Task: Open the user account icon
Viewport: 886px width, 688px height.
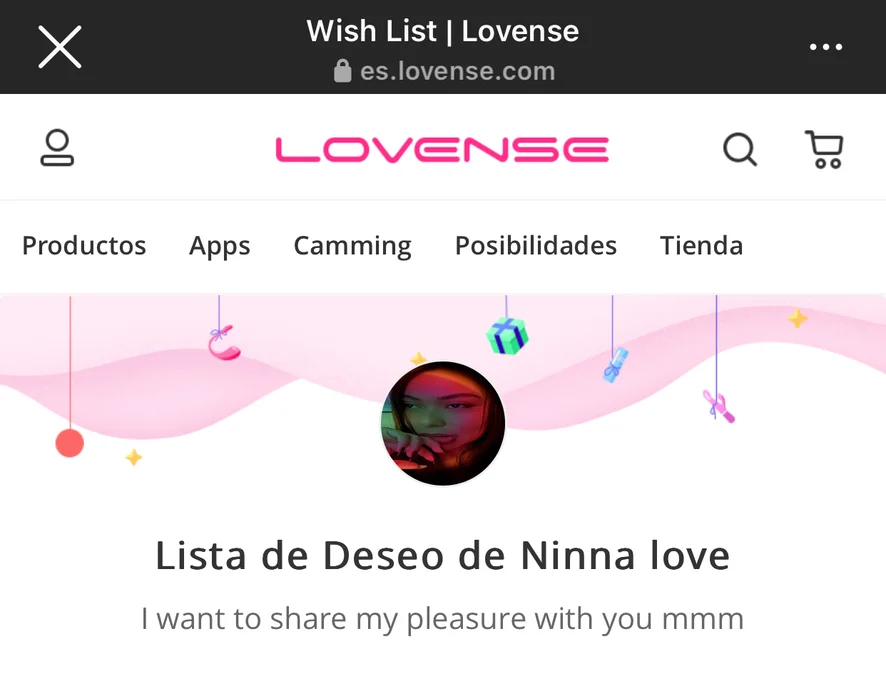Action: 57,149
